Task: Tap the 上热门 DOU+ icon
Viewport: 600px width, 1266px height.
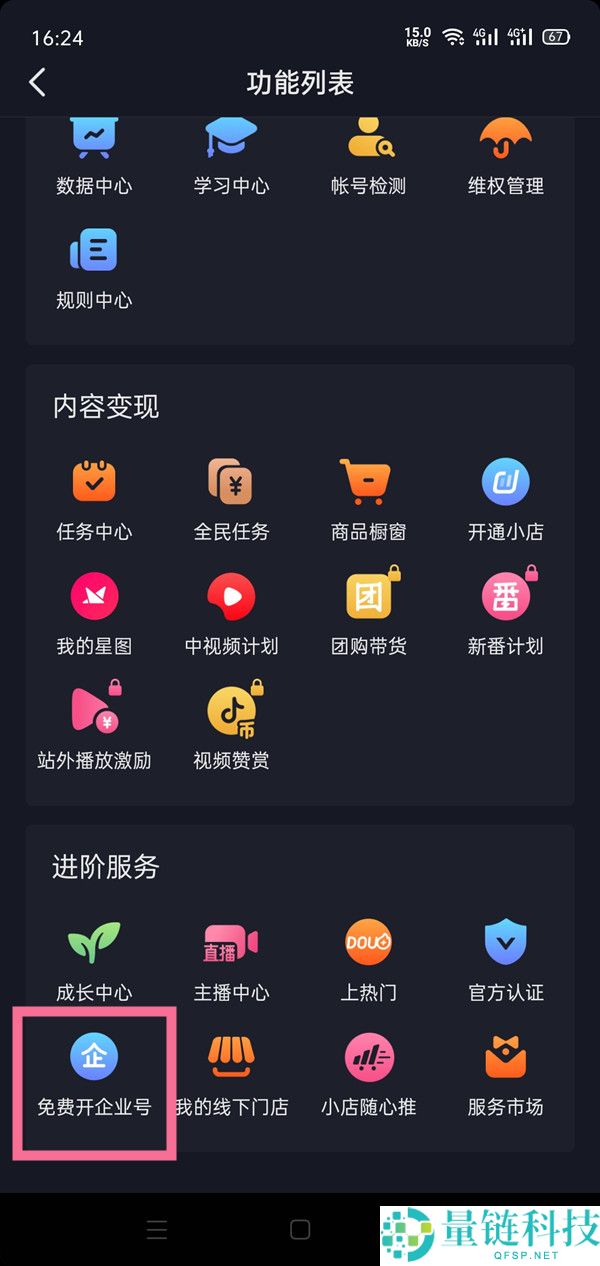Action: (369, 942)
